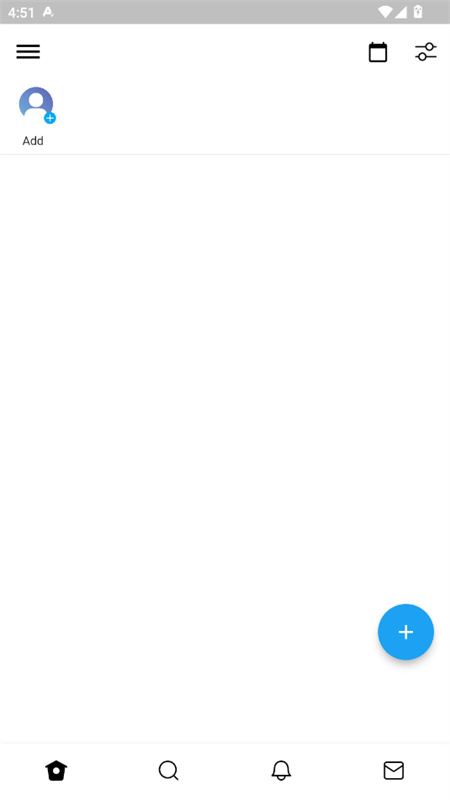
Task: Tap the Add profile avatar
Action: 36,105
